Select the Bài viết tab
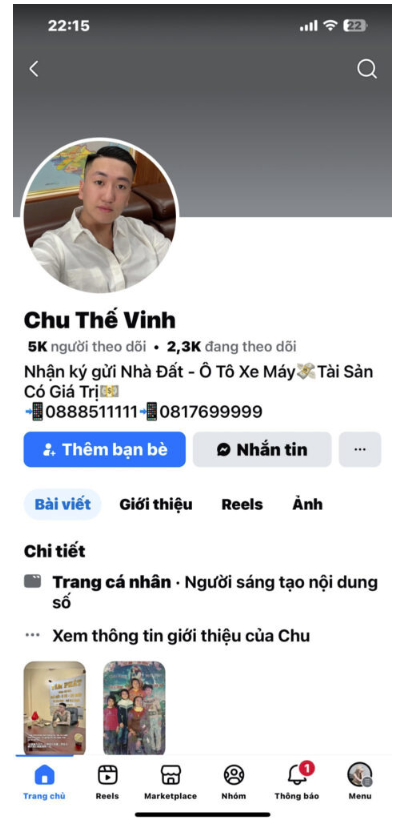Screen dimensions: 415x820 (63, 504)
